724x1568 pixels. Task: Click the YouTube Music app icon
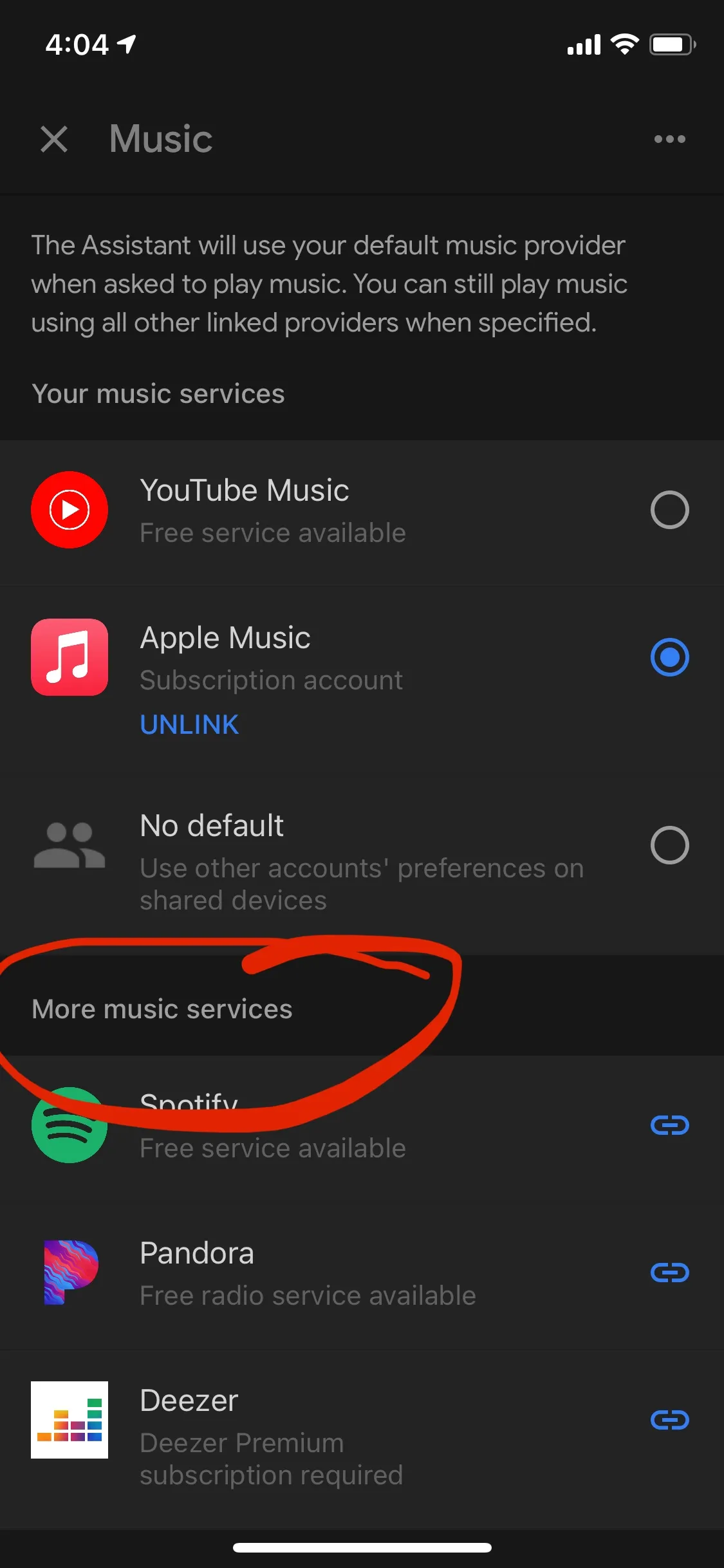[69, 509]
